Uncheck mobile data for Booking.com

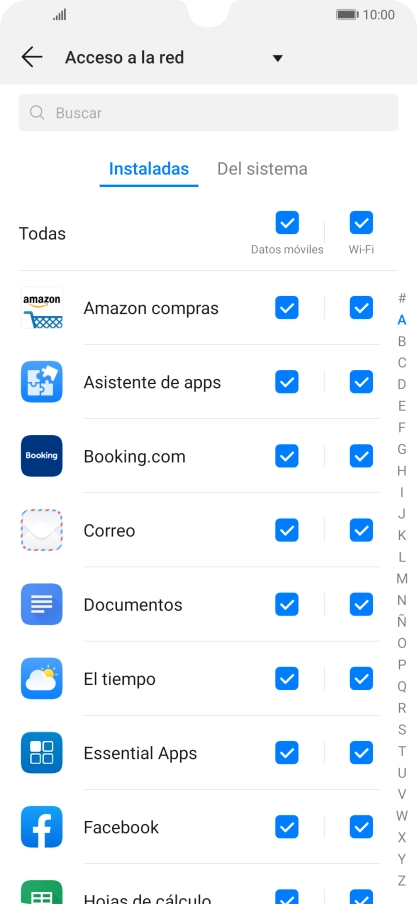[x=287, y=456]
